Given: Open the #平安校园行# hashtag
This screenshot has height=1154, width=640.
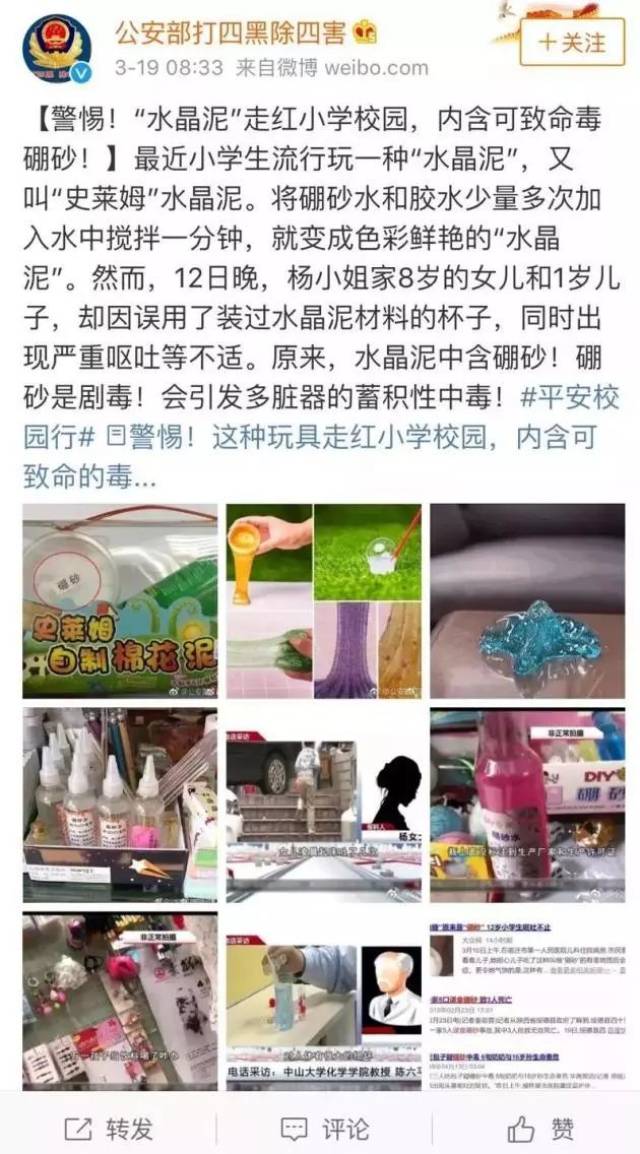Looking at the screenshot, I should (553, 396).
